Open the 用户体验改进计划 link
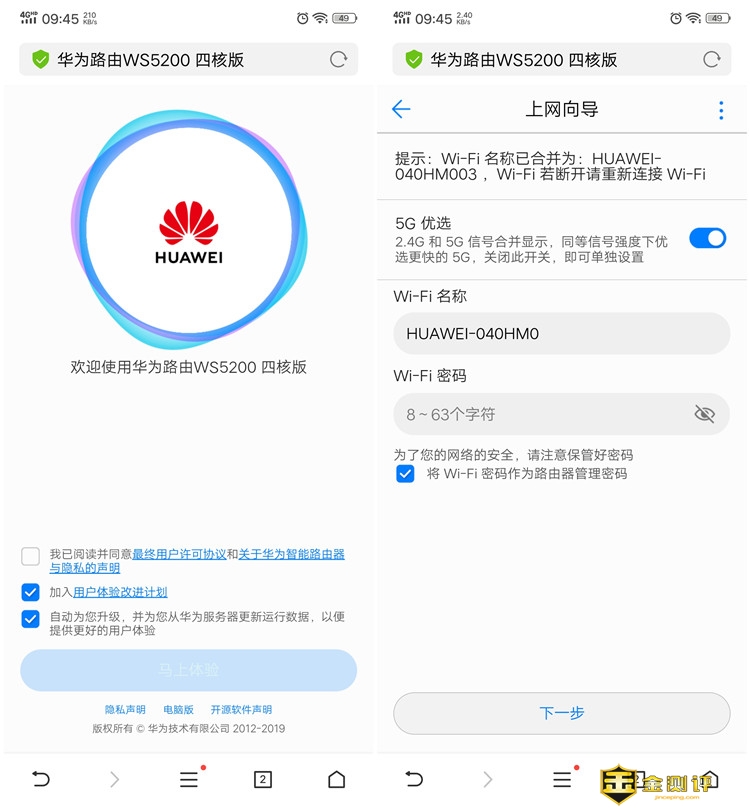Viewport: 750px width, 808px height. (x=120, y=592)
